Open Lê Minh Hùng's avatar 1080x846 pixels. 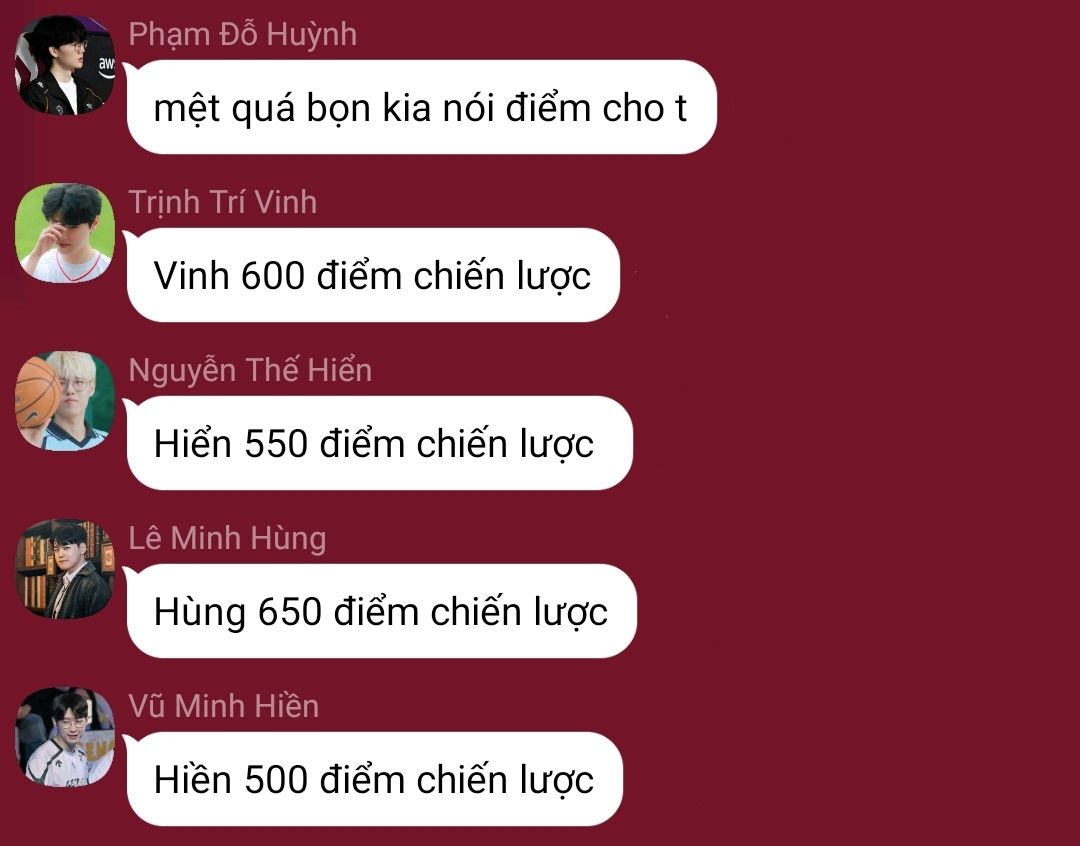pos(65,569)
